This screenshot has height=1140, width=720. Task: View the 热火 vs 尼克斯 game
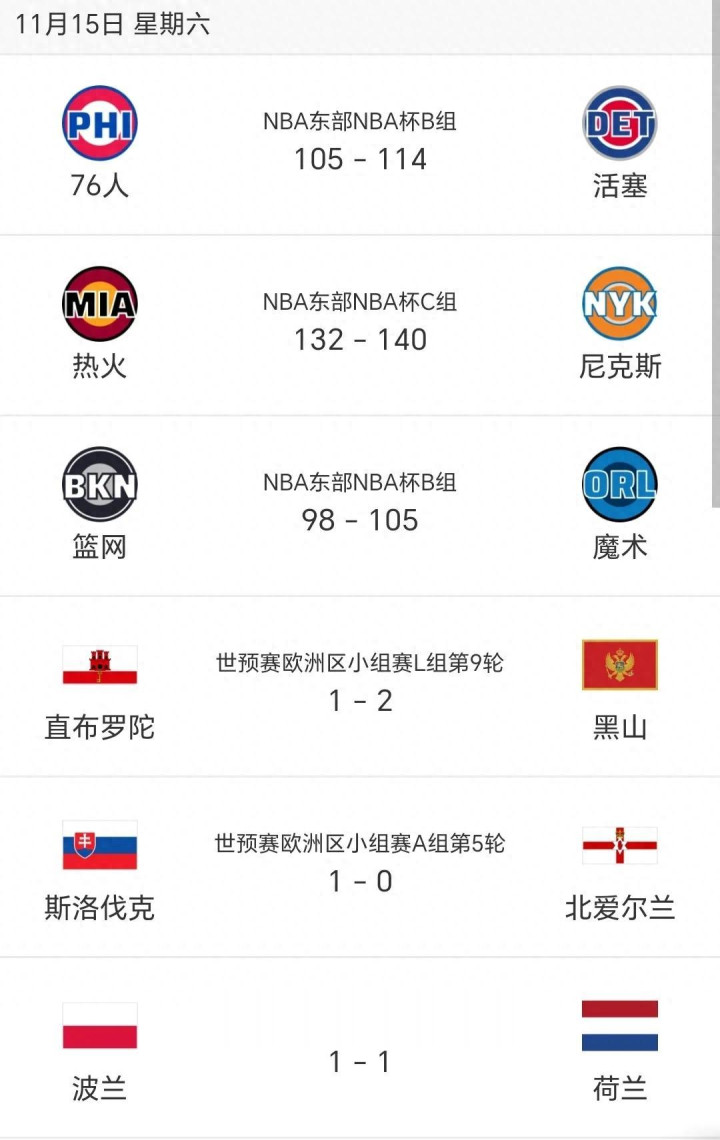[x=360, y=325]
